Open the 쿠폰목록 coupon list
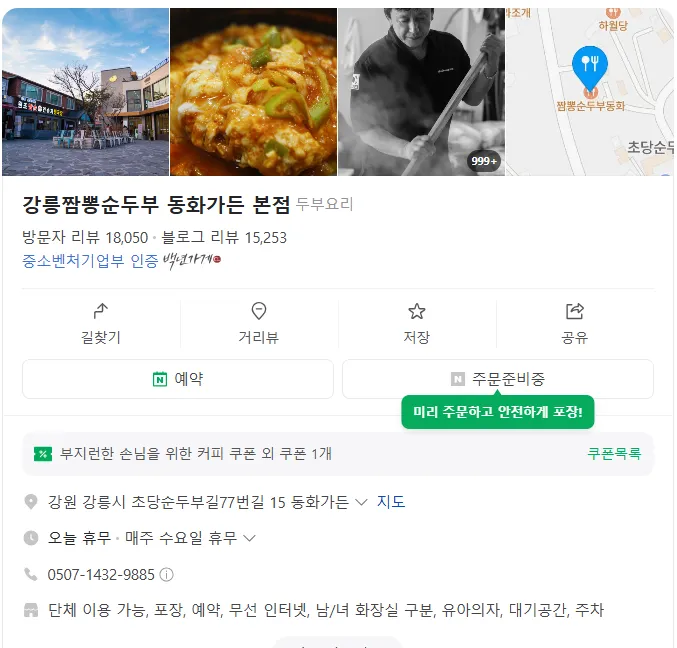The image size is (677, 648). point(614,453)
